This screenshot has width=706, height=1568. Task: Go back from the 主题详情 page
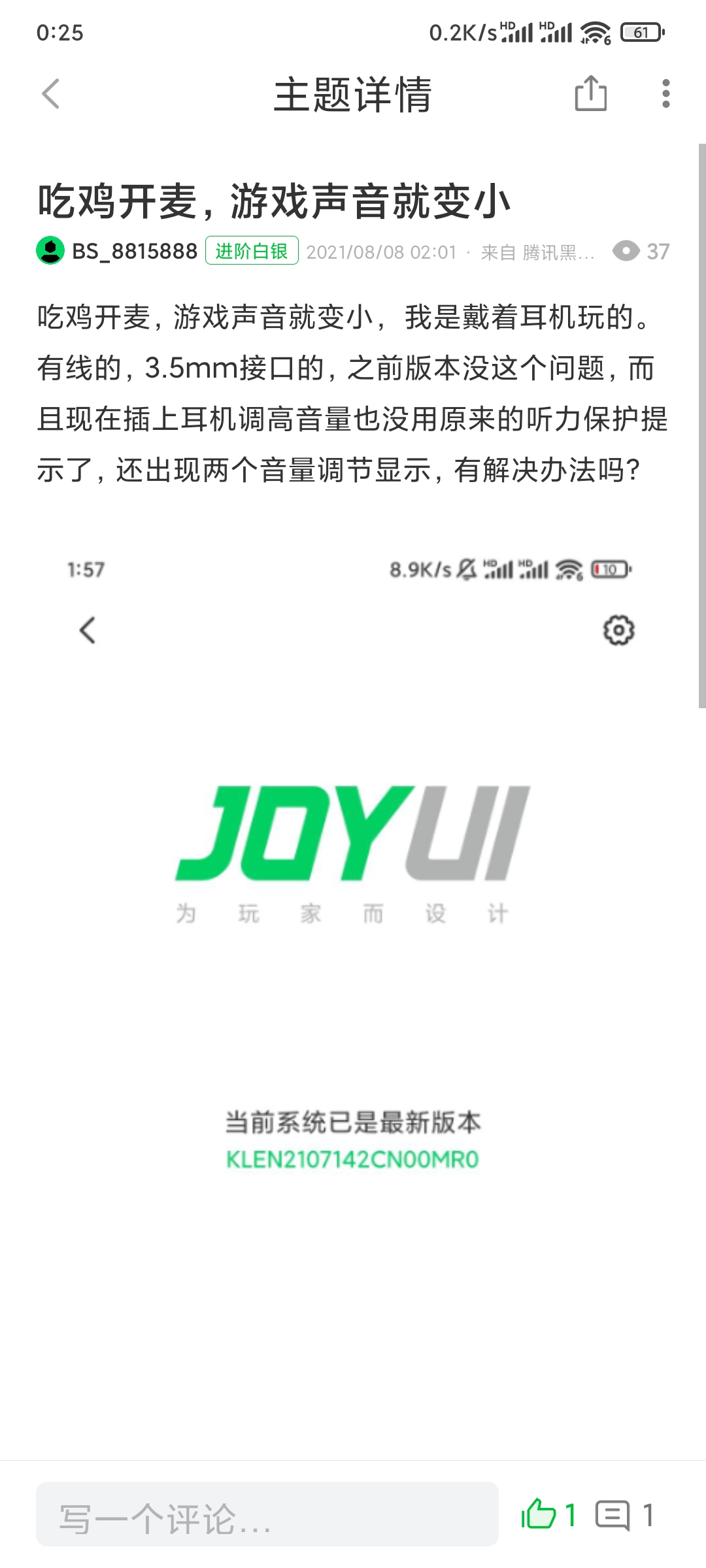[x=51, y=94]
